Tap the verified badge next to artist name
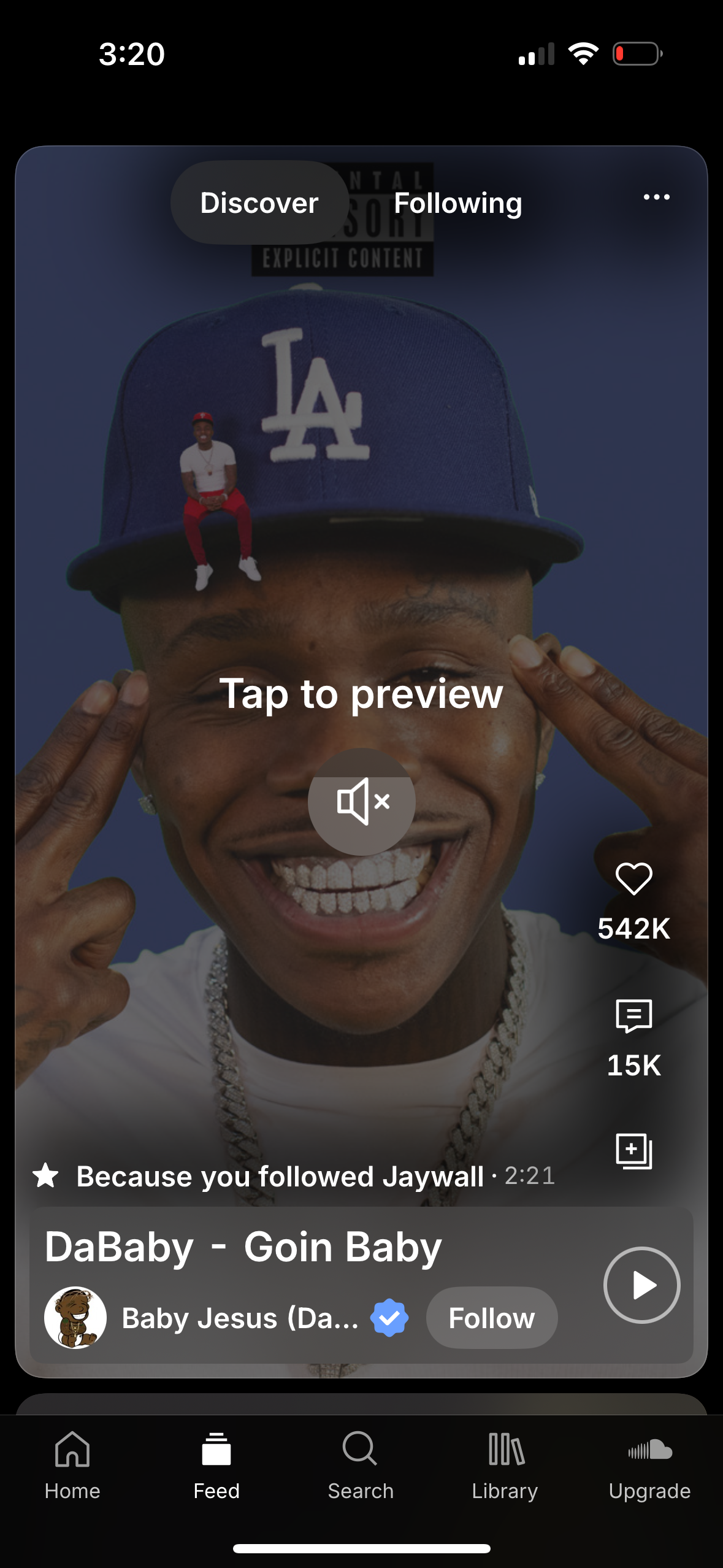The image size is (723, 1568). [x=391, y=1317]
